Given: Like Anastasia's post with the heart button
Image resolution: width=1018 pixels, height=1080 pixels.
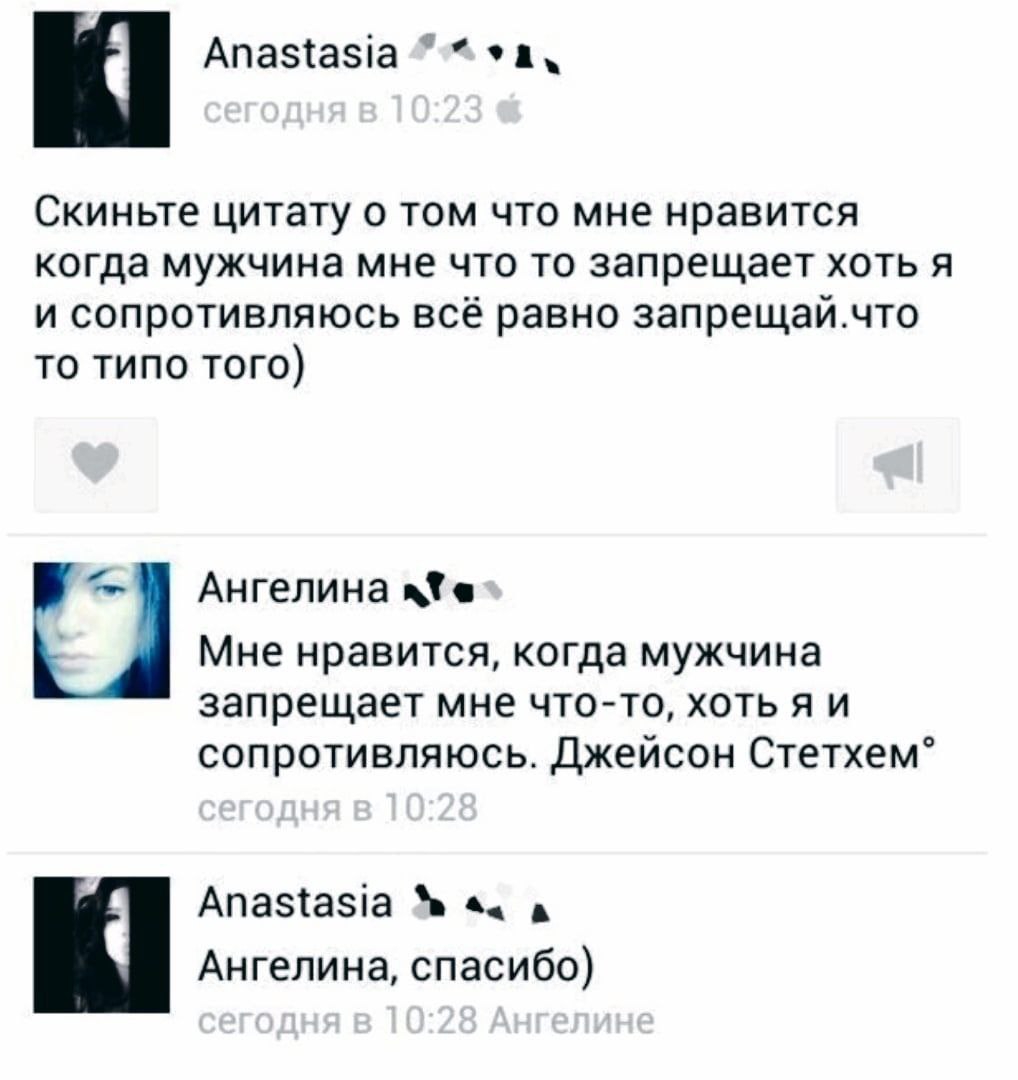Looking at the screenshot, I should point(96,465).
